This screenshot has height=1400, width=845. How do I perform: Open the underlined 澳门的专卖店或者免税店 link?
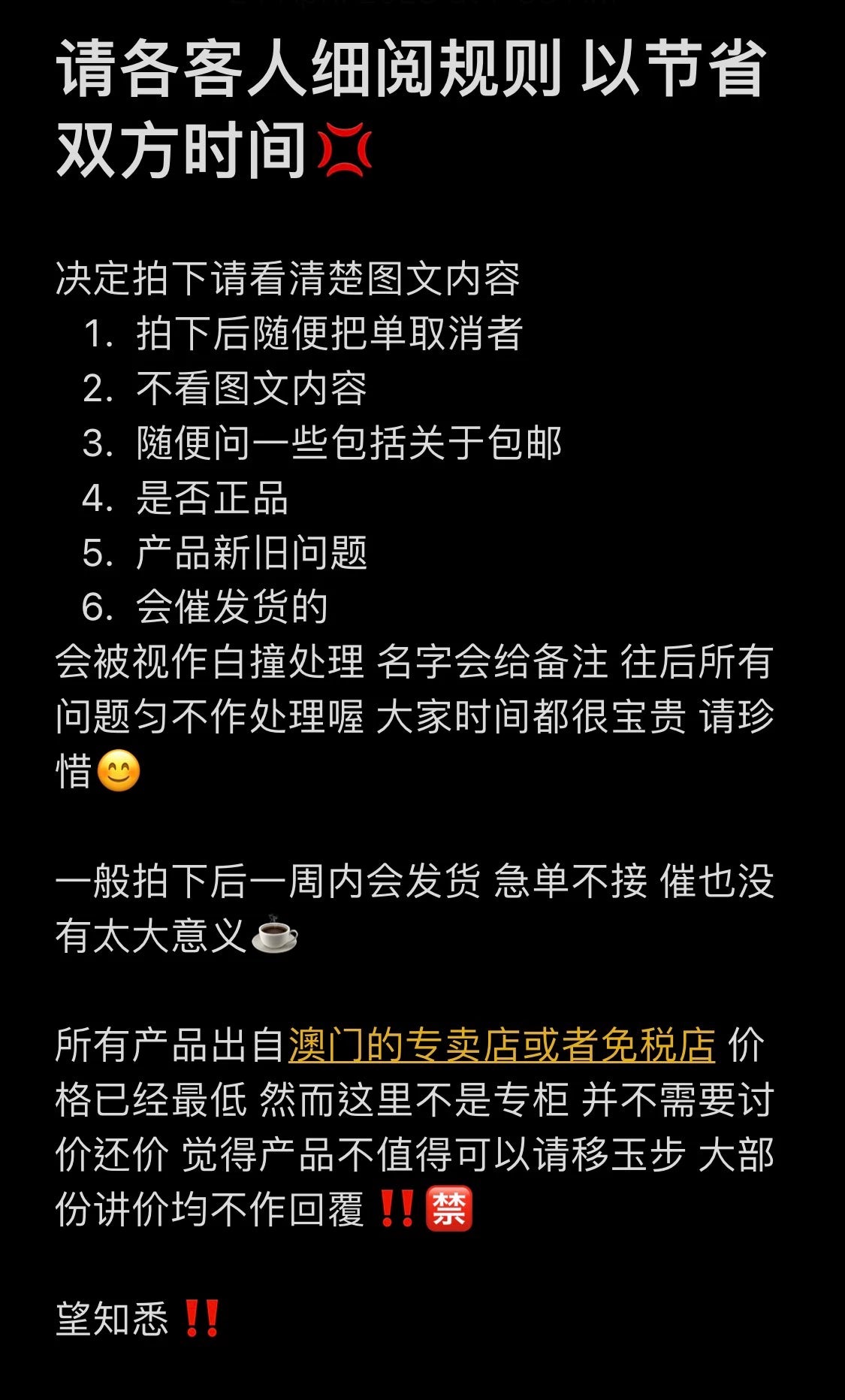pos(501,1045)
